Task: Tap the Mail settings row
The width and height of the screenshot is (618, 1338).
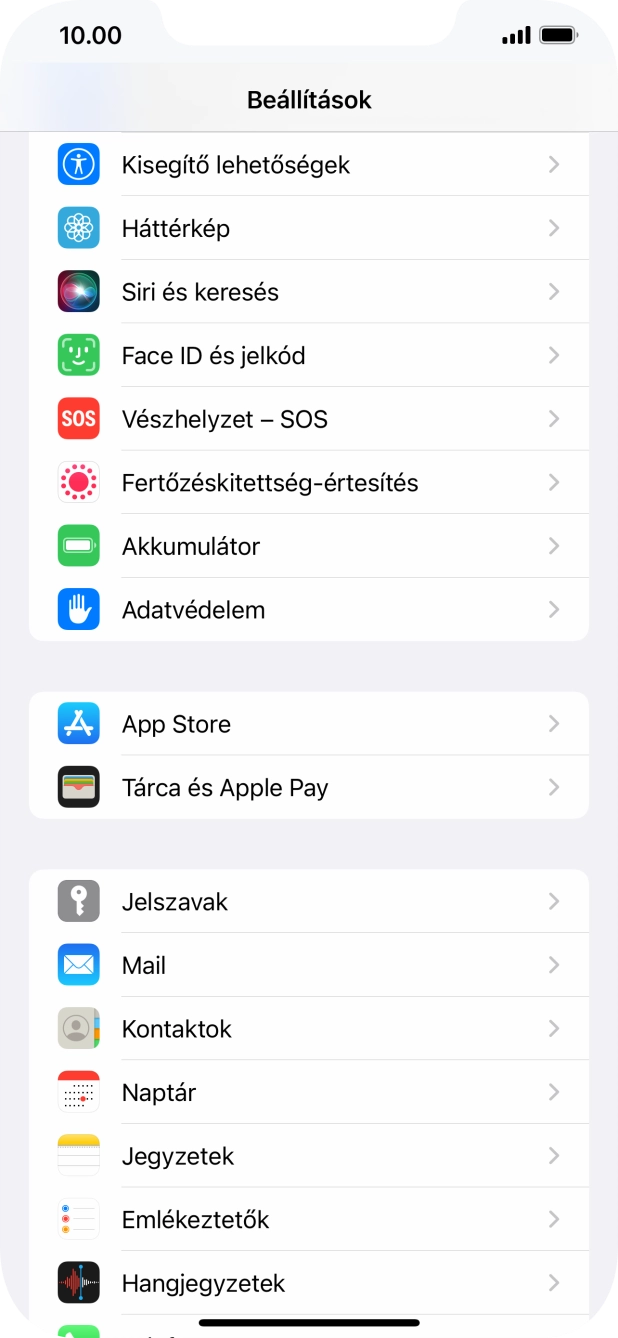Action: tap(308, 966)
